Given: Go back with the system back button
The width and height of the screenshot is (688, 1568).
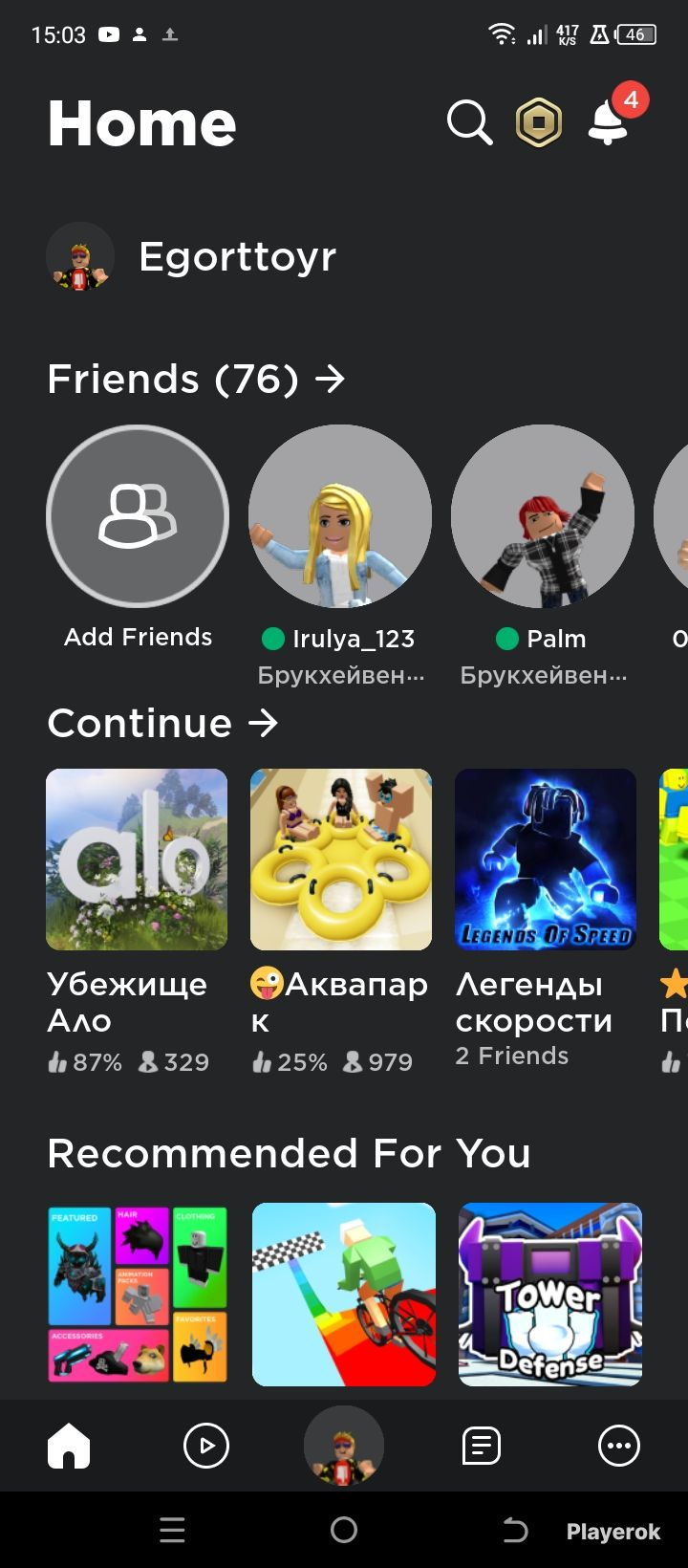Looking at the screenshot, I should [515, 1531].
